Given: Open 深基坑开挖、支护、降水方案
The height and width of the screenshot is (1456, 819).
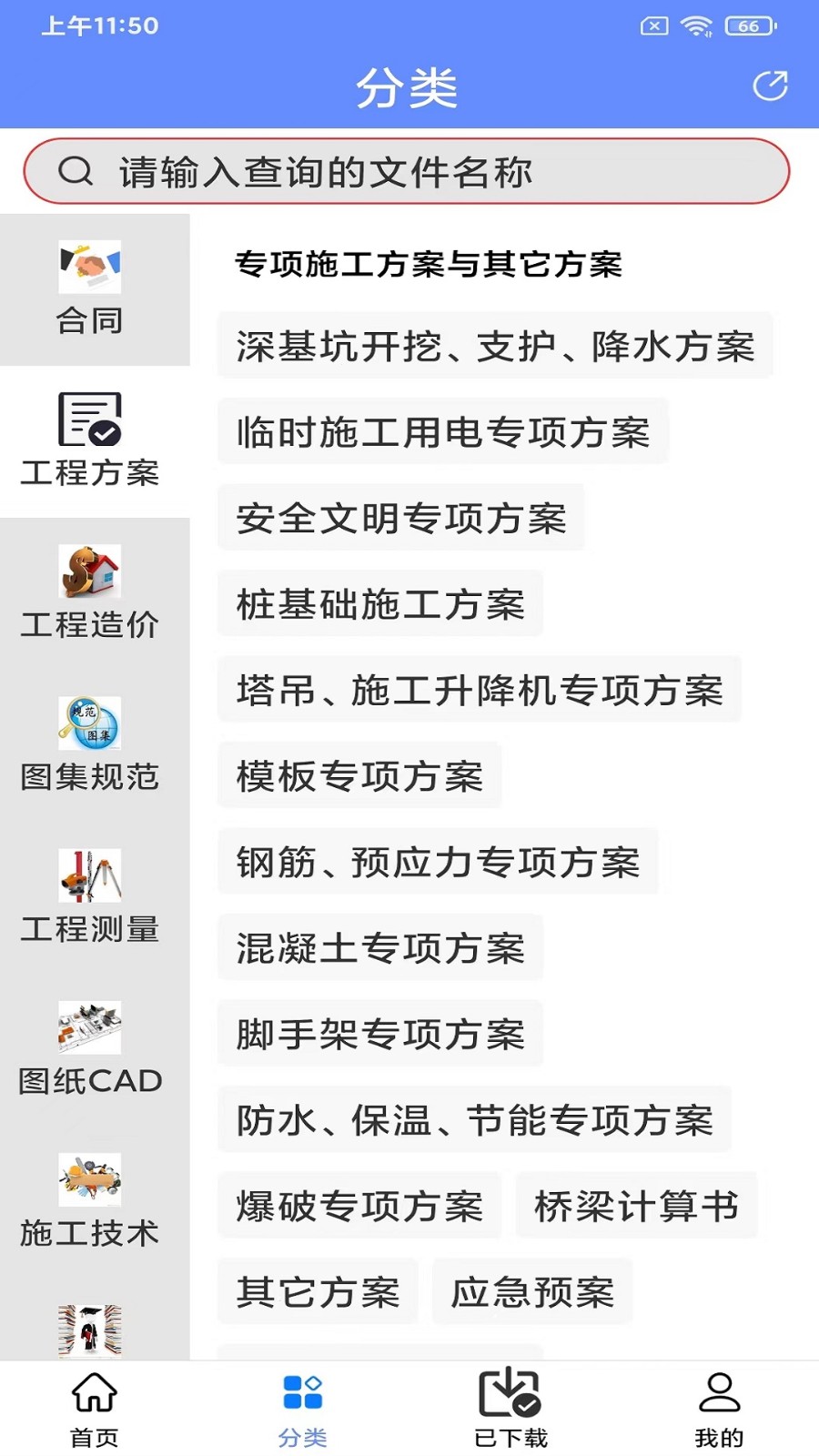Looking at the screenshot, I should [492, 346].
